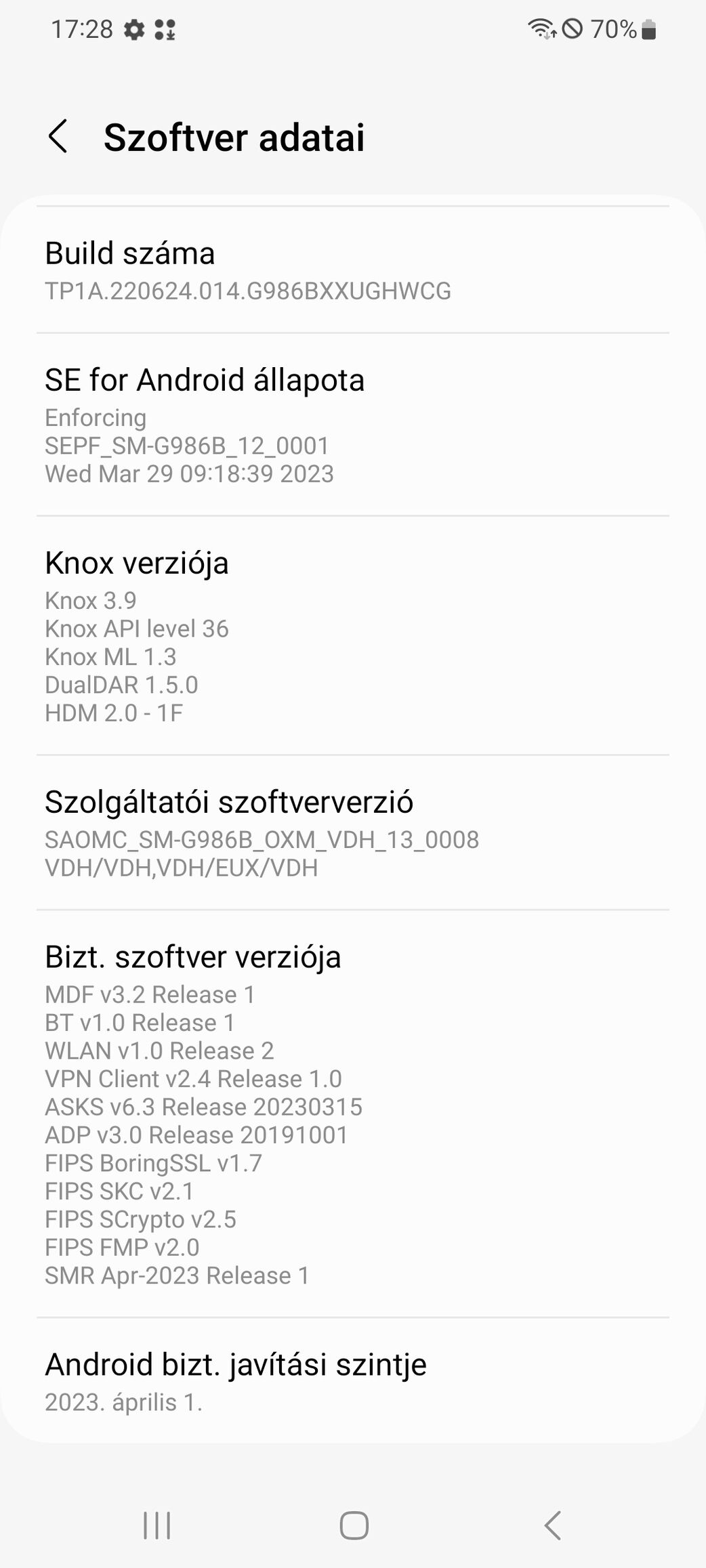Open recent apps from navigation bar
Image resolution: width=706 pixels, height=1568 pixels.
[157, 1525]
